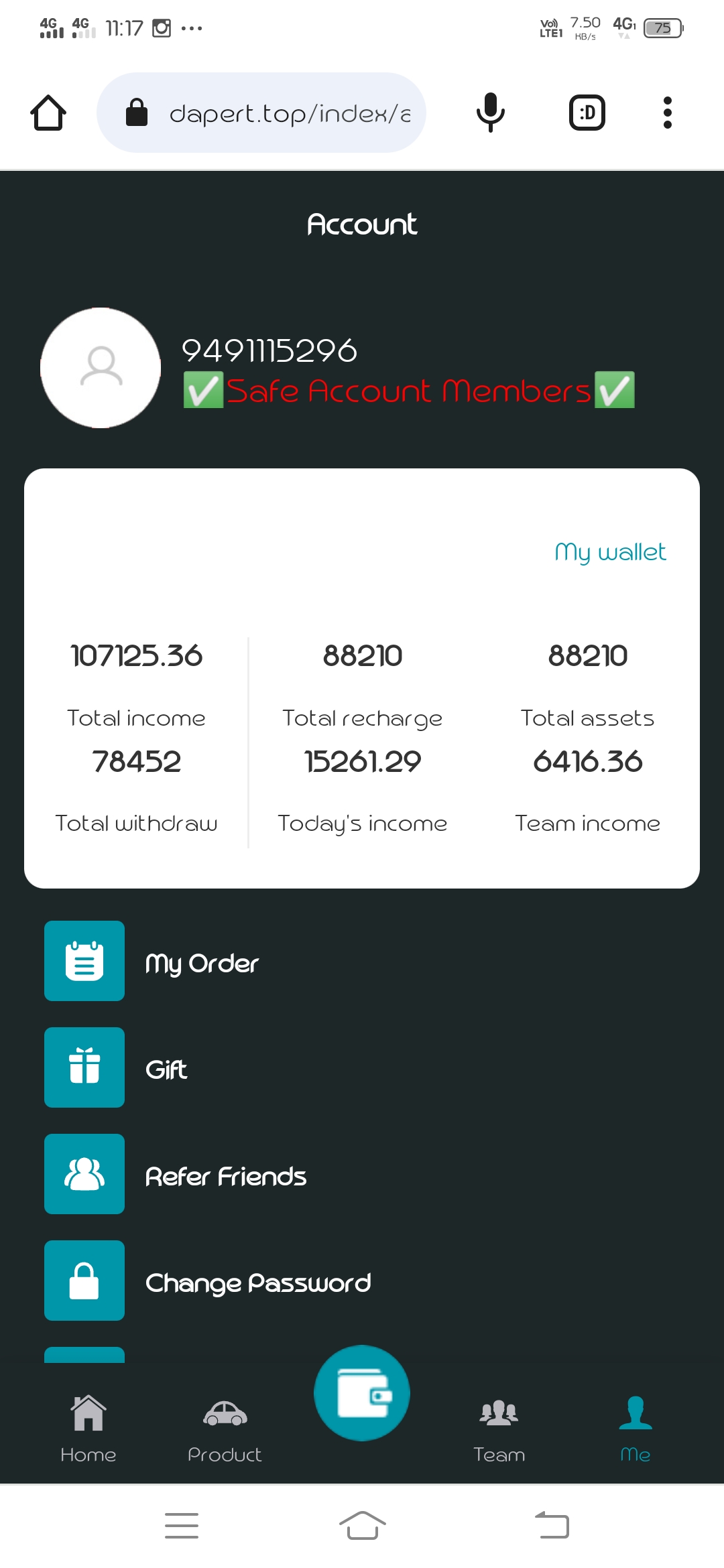Switch to the Home tab

(88, 1426)
